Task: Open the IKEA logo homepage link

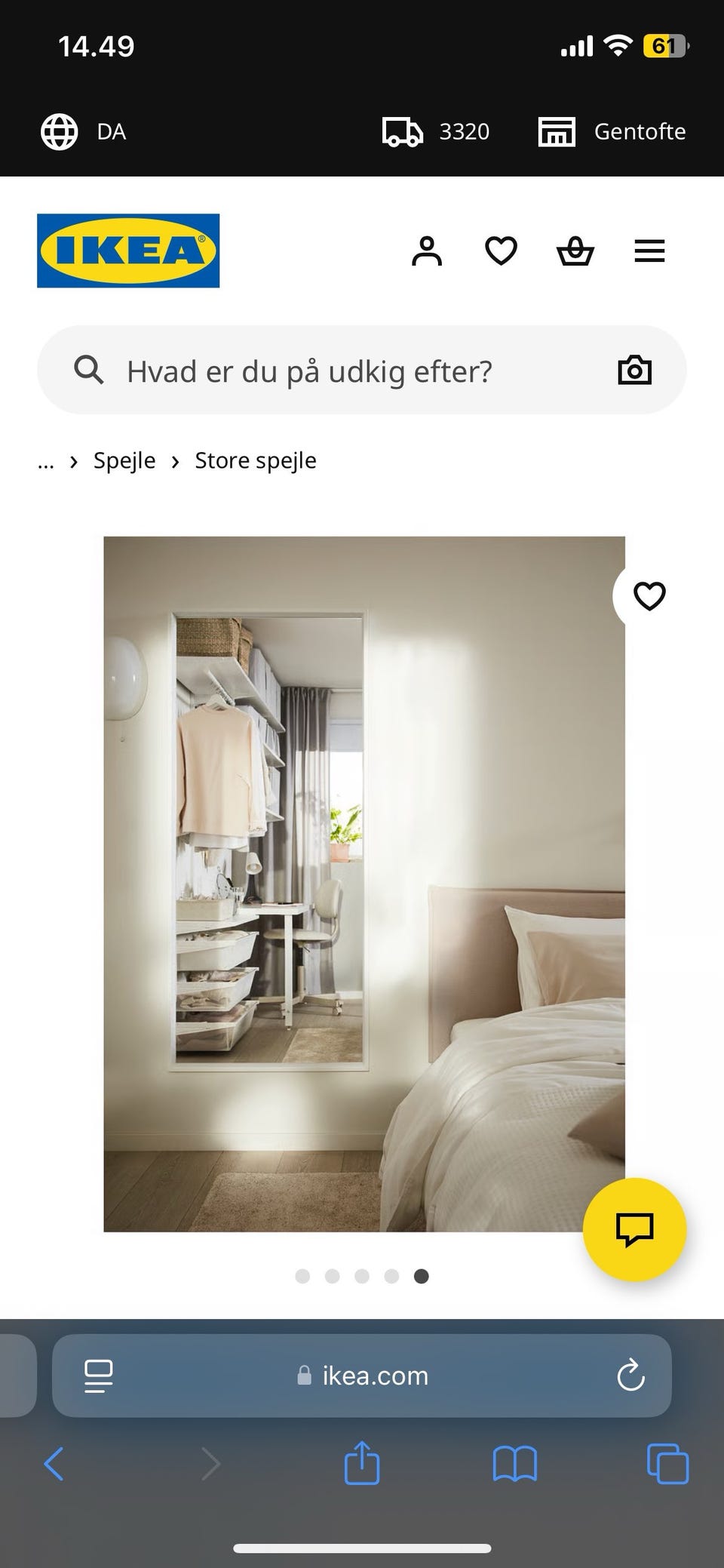Action: (x=127, y=251)
